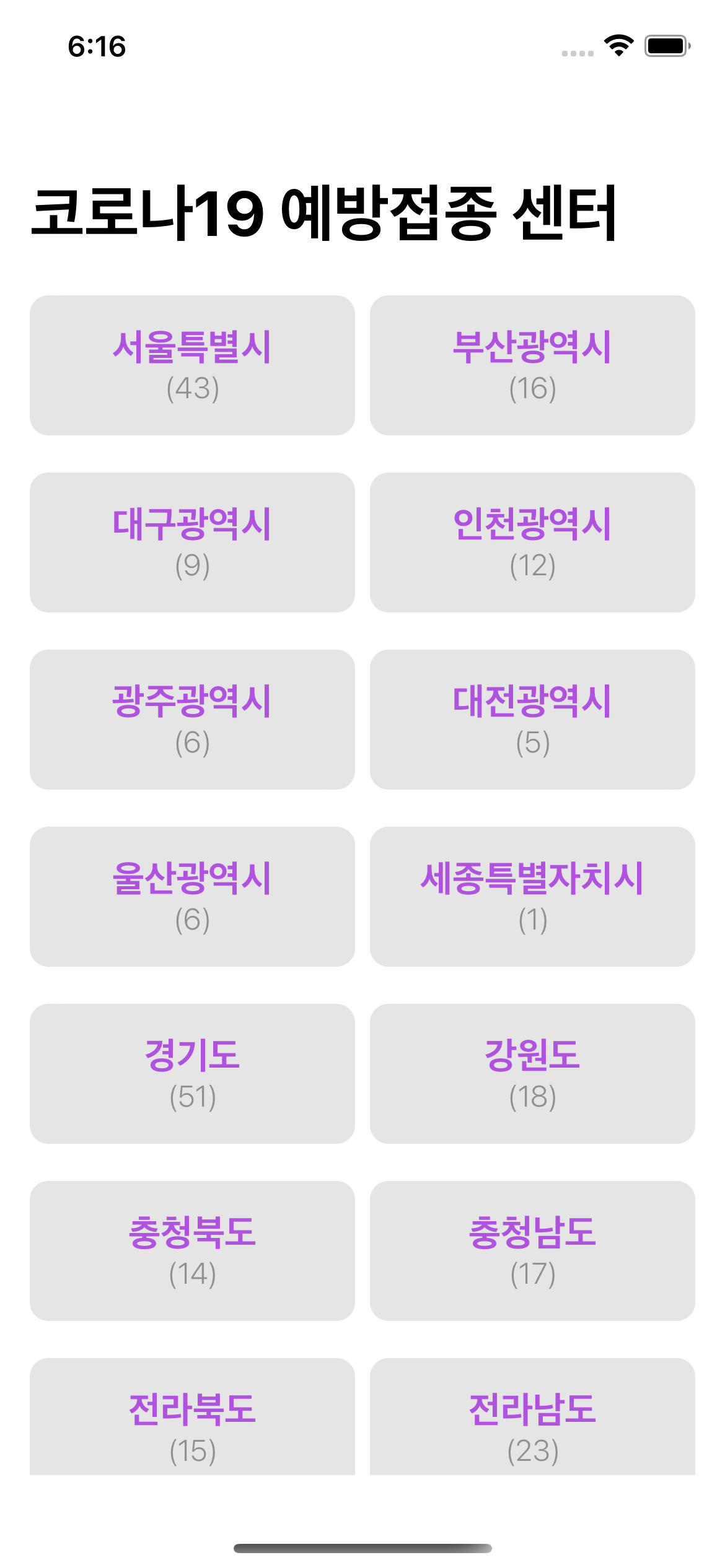Choose the 광주광역시 card
This screenshot has height=1568, width=725.
[192, 720]
